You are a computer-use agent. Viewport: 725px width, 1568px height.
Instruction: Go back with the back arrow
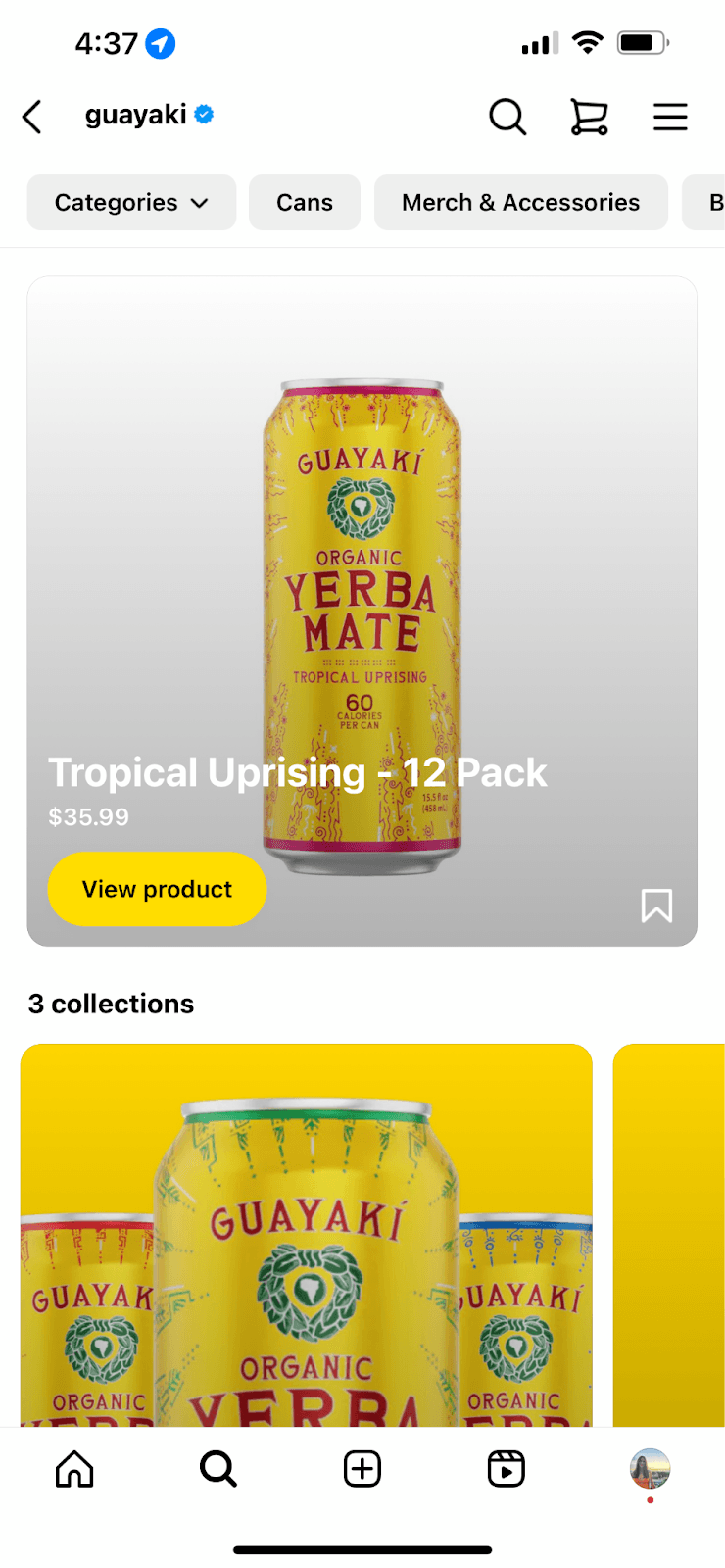(31, 116)
